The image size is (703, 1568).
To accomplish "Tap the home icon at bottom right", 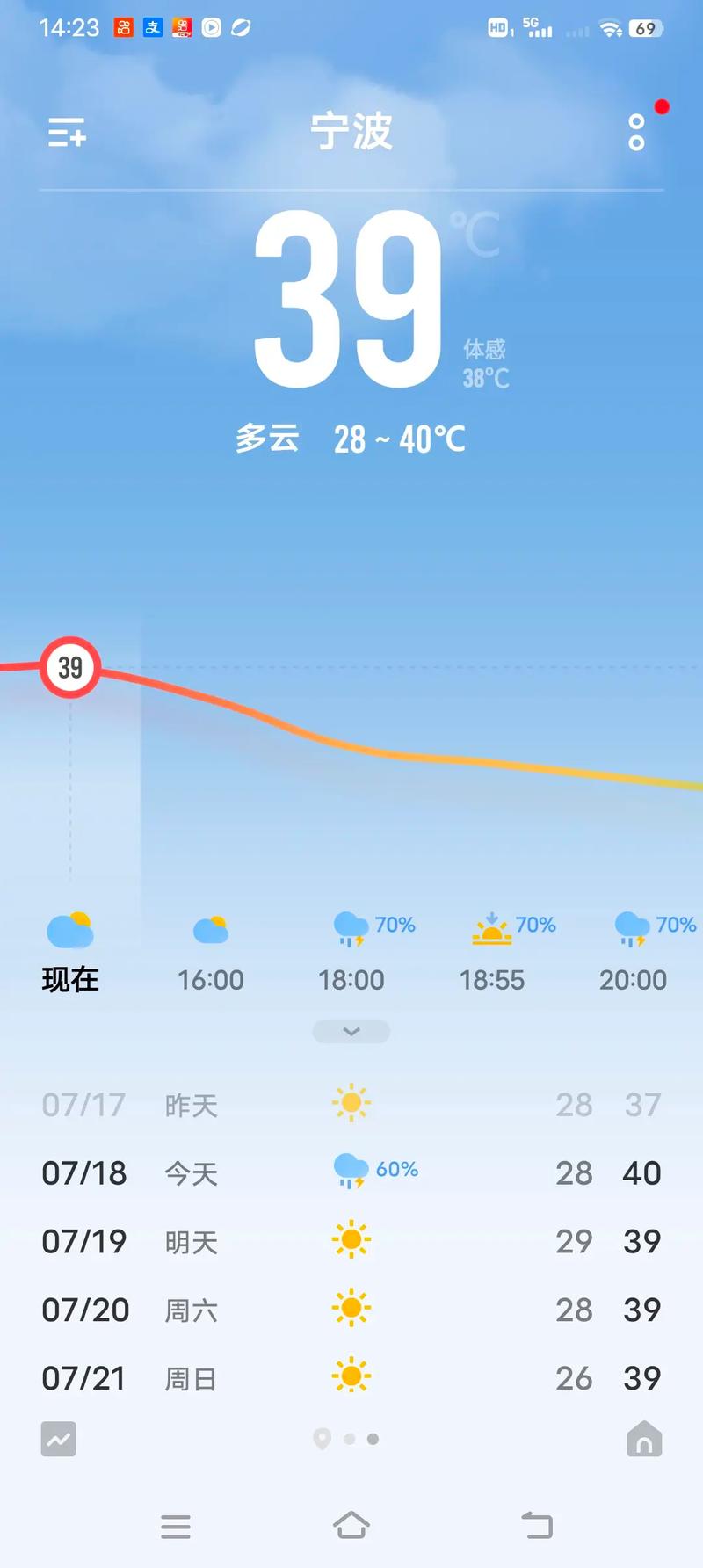I will [x=643, y=1440].
